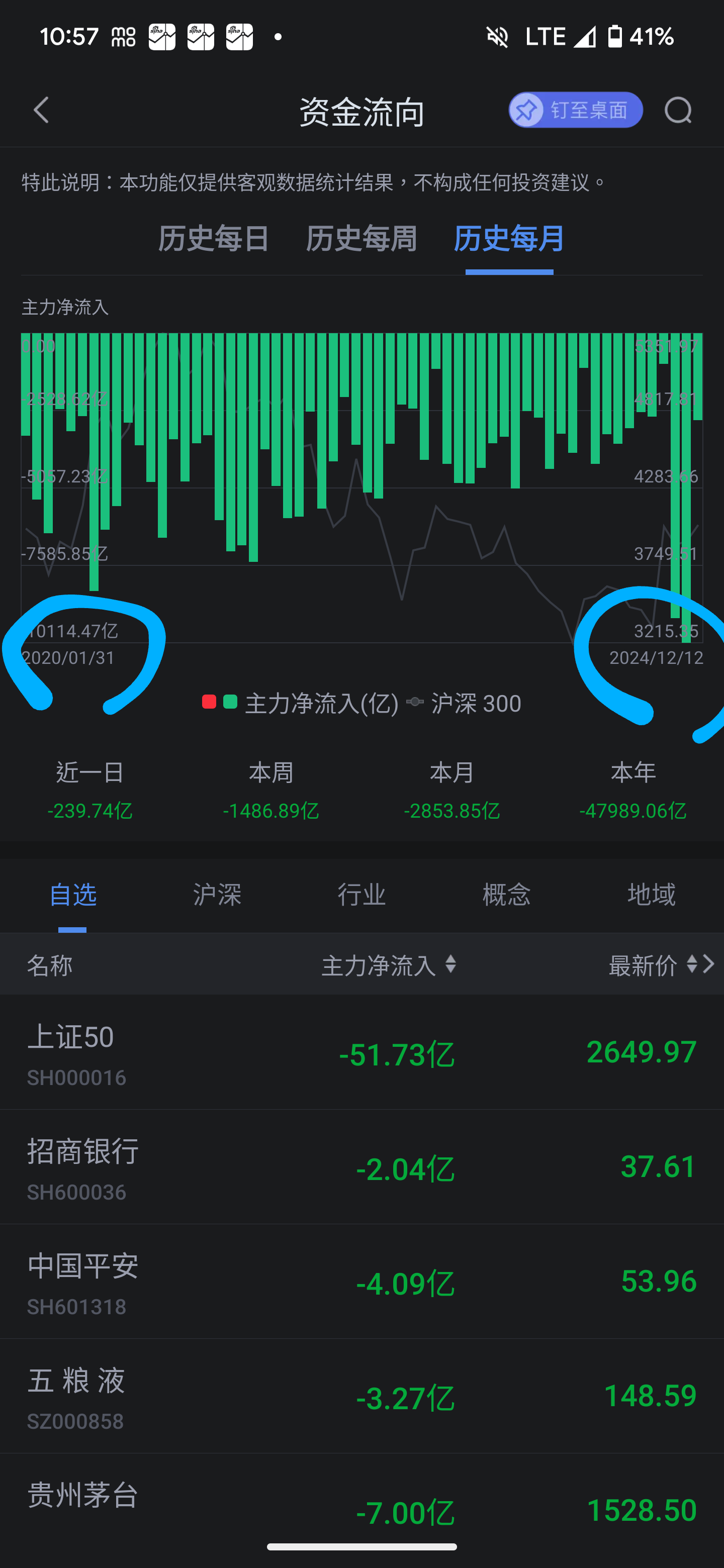Open the 概念 category tab
Image resolution: width=724 pixels, height=1568 pixels.
[507, 894]
